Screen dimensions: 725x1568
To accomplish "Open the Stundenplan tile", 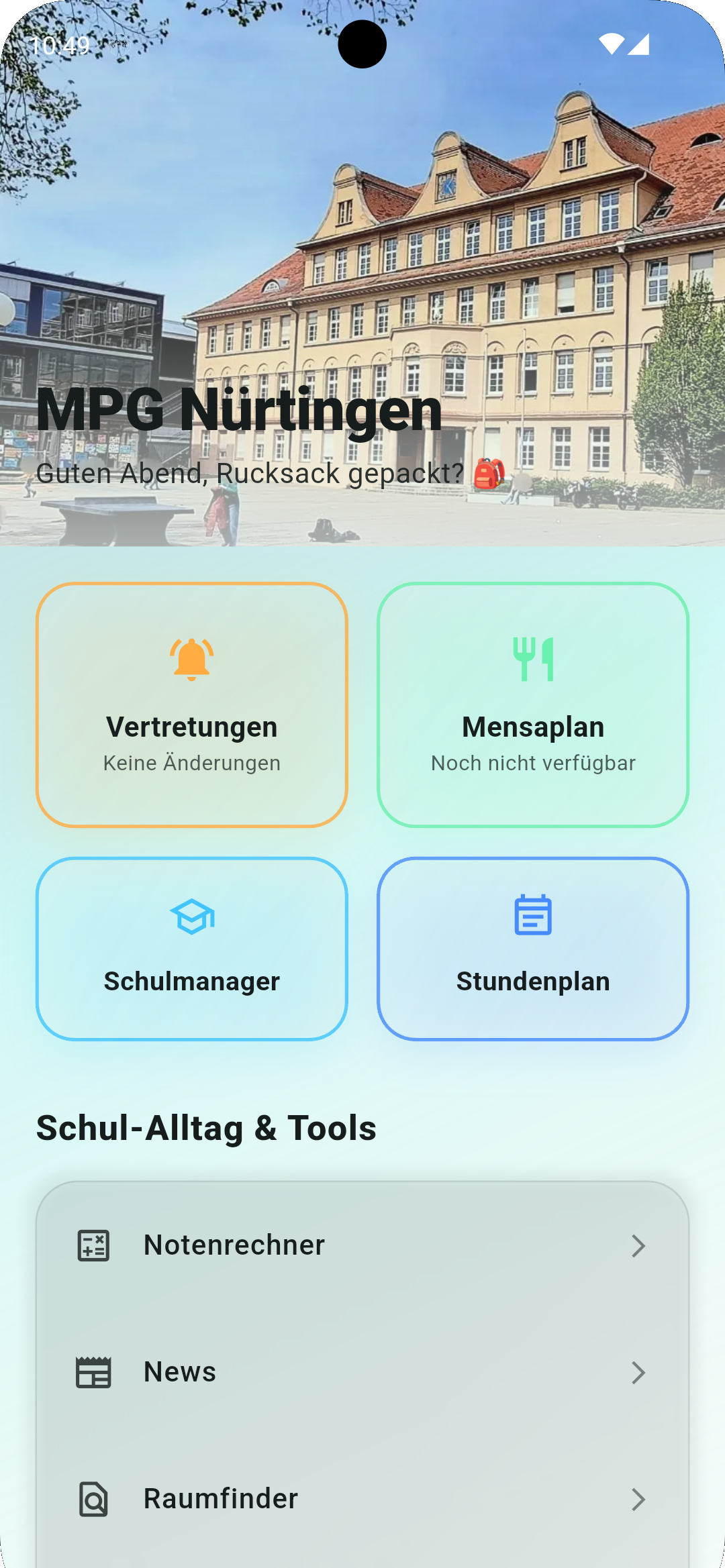I will [533, 949].
